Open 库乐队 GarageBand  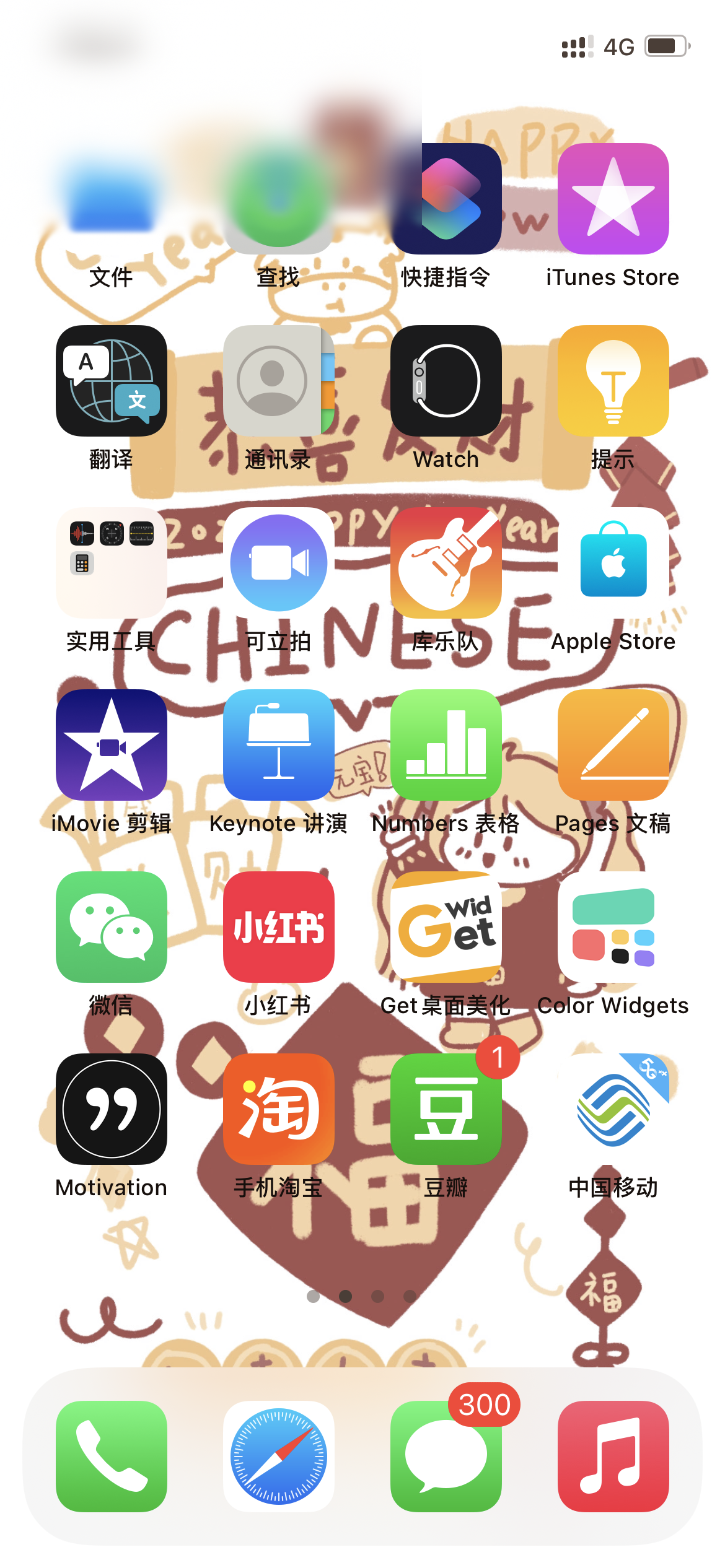pos(446,563)
